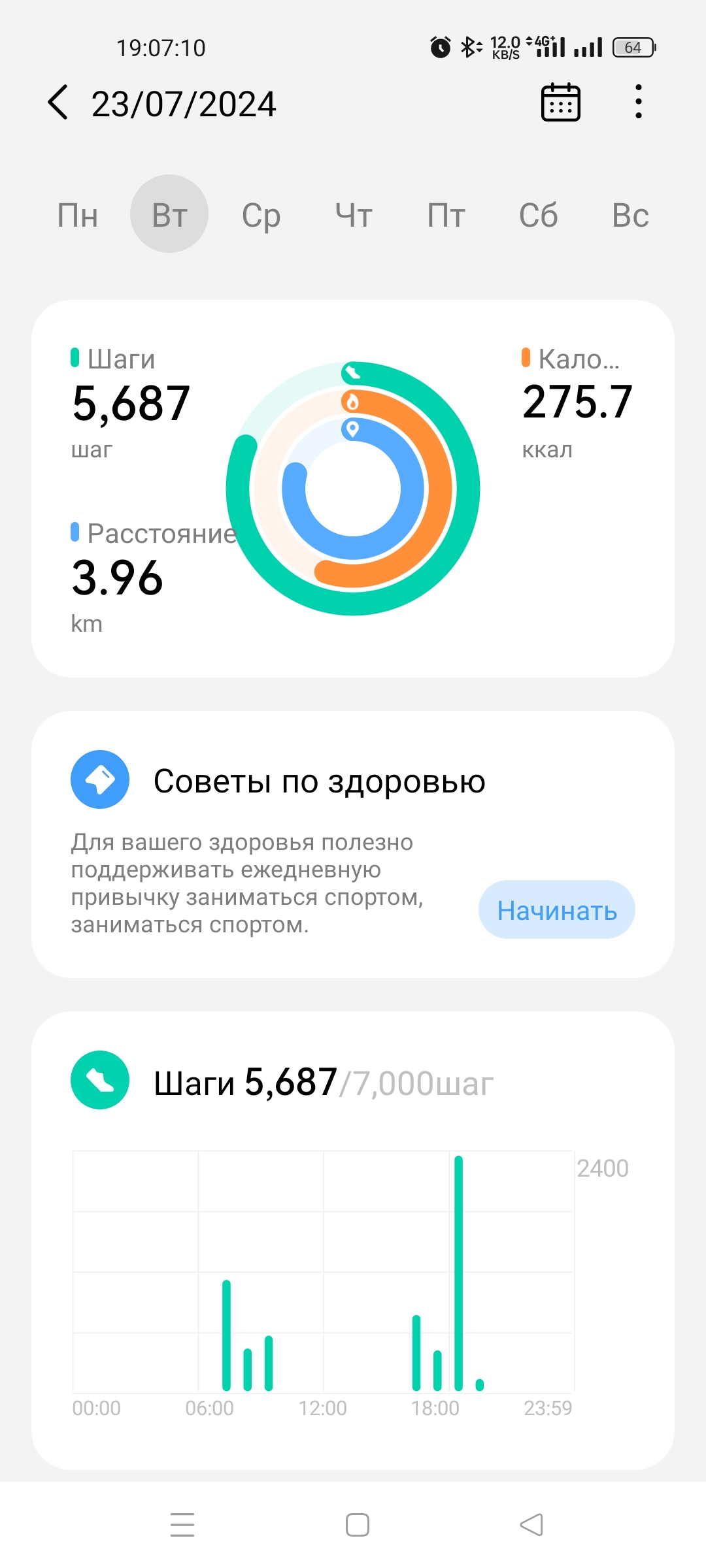
Task: Switch to Ср in the weekday row
Action: (261, 215)
